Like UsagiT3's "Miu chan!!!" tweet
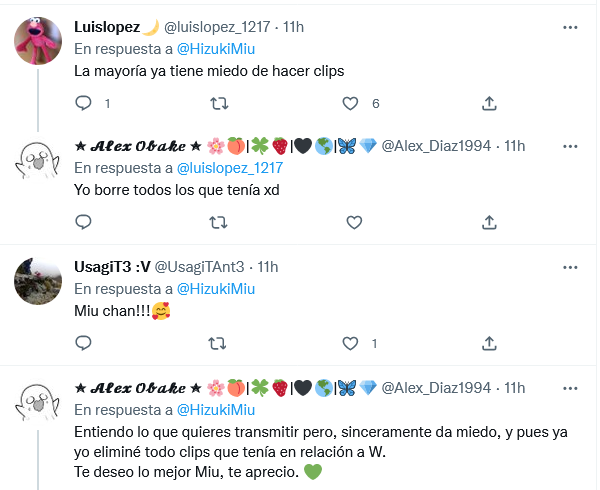The image size is (600, 490). pos(350,344)
